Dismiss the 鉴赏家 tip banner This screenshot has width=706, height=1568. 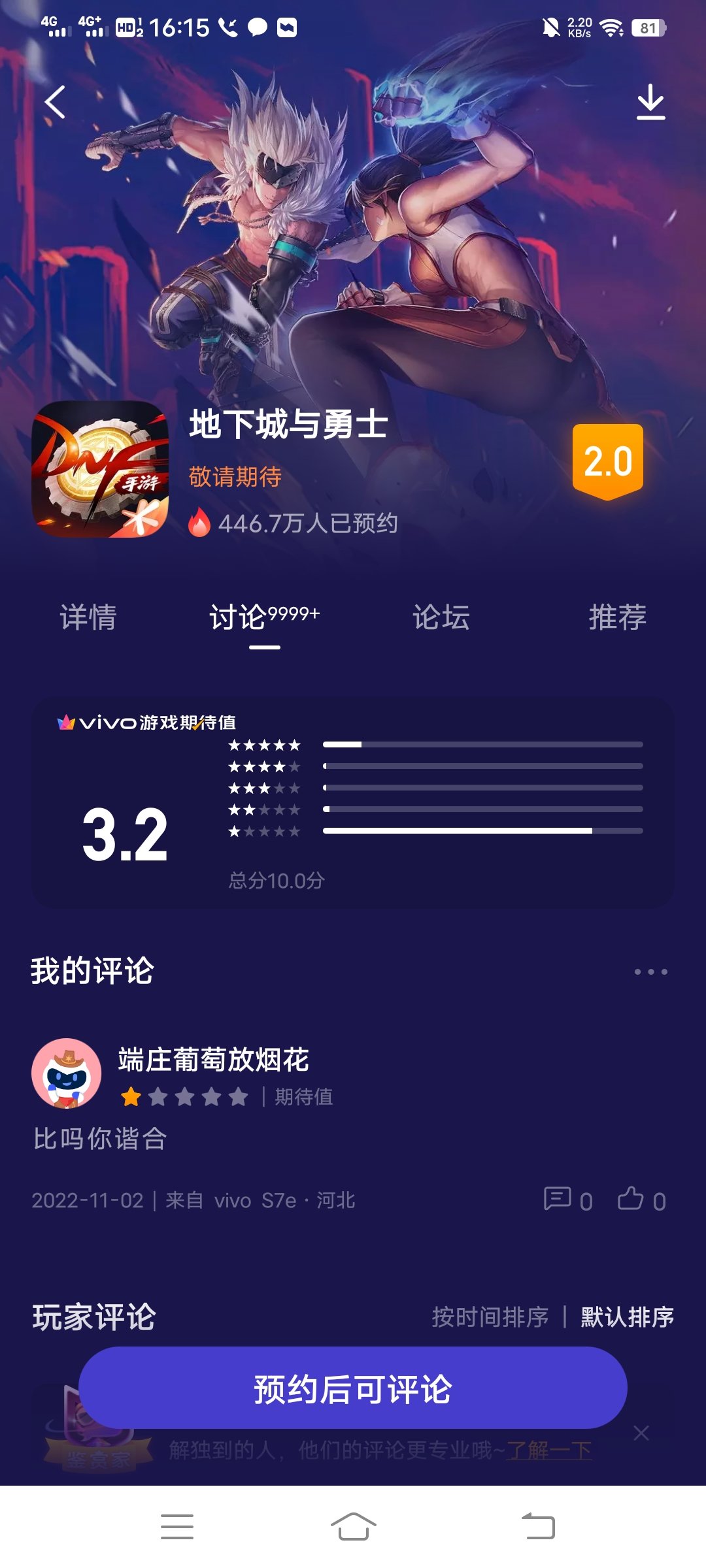(x=641, y=1433)
